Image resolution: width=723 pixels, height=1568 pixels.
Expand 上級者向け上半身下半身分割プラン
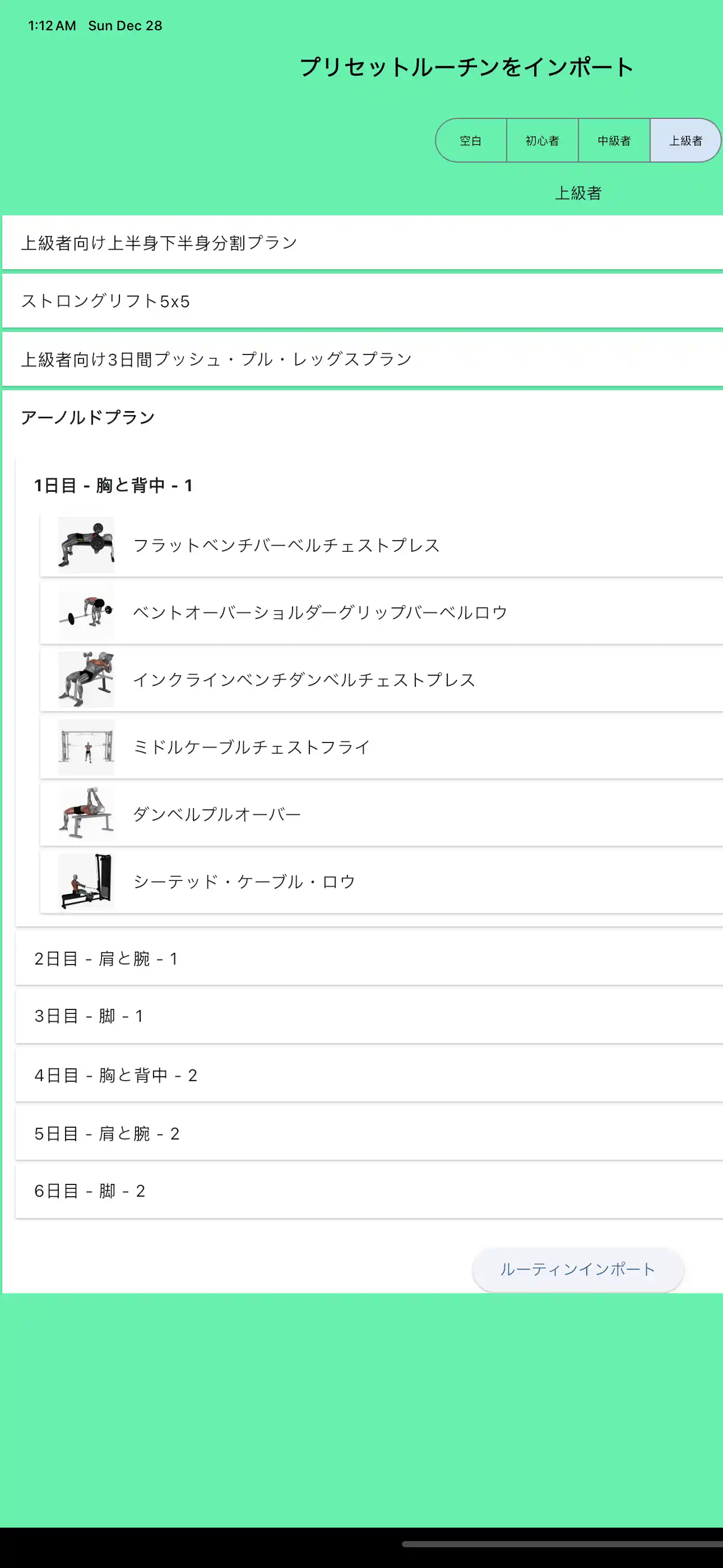[x=361, y=243]
